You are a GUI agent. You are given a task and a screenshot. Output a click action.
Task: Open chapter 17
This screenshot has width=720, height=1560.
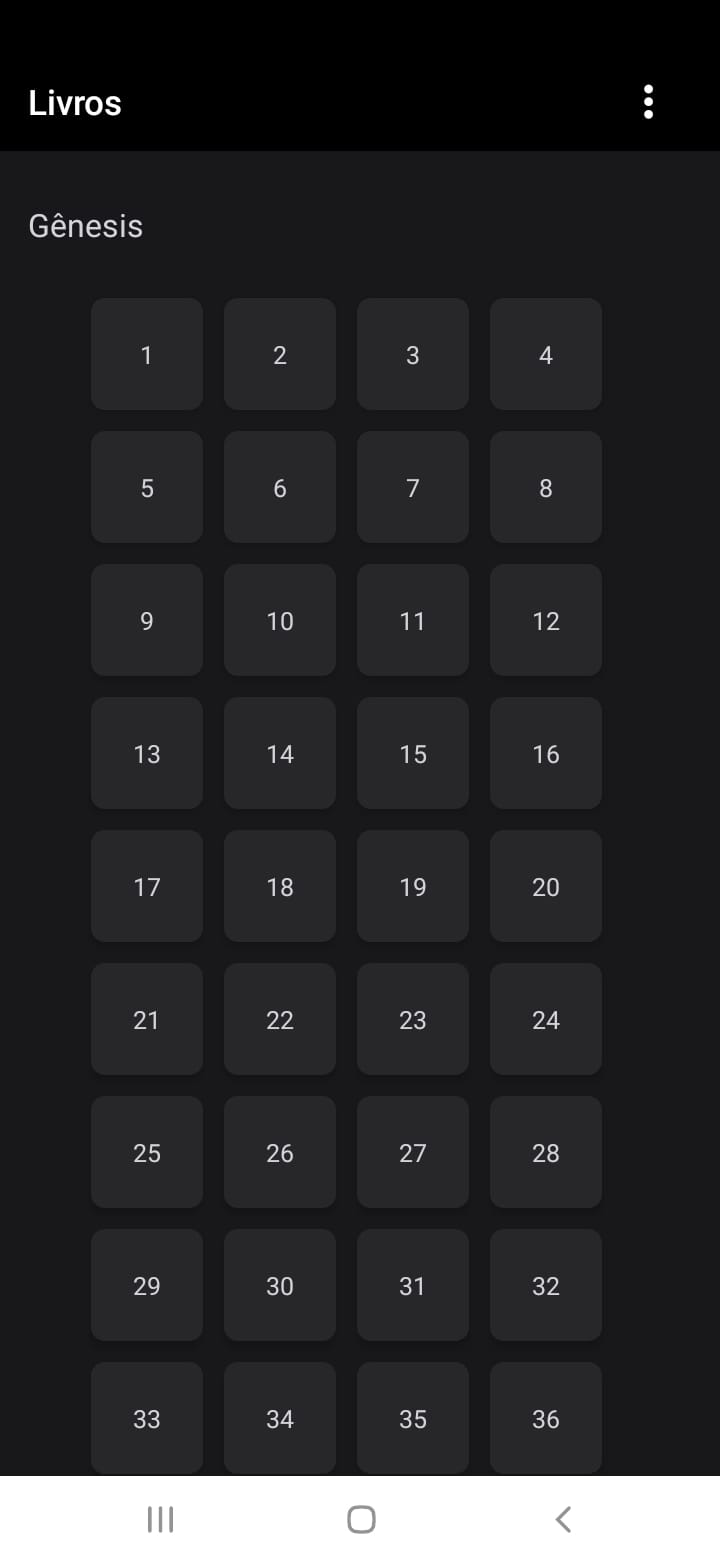pos(147,886)
